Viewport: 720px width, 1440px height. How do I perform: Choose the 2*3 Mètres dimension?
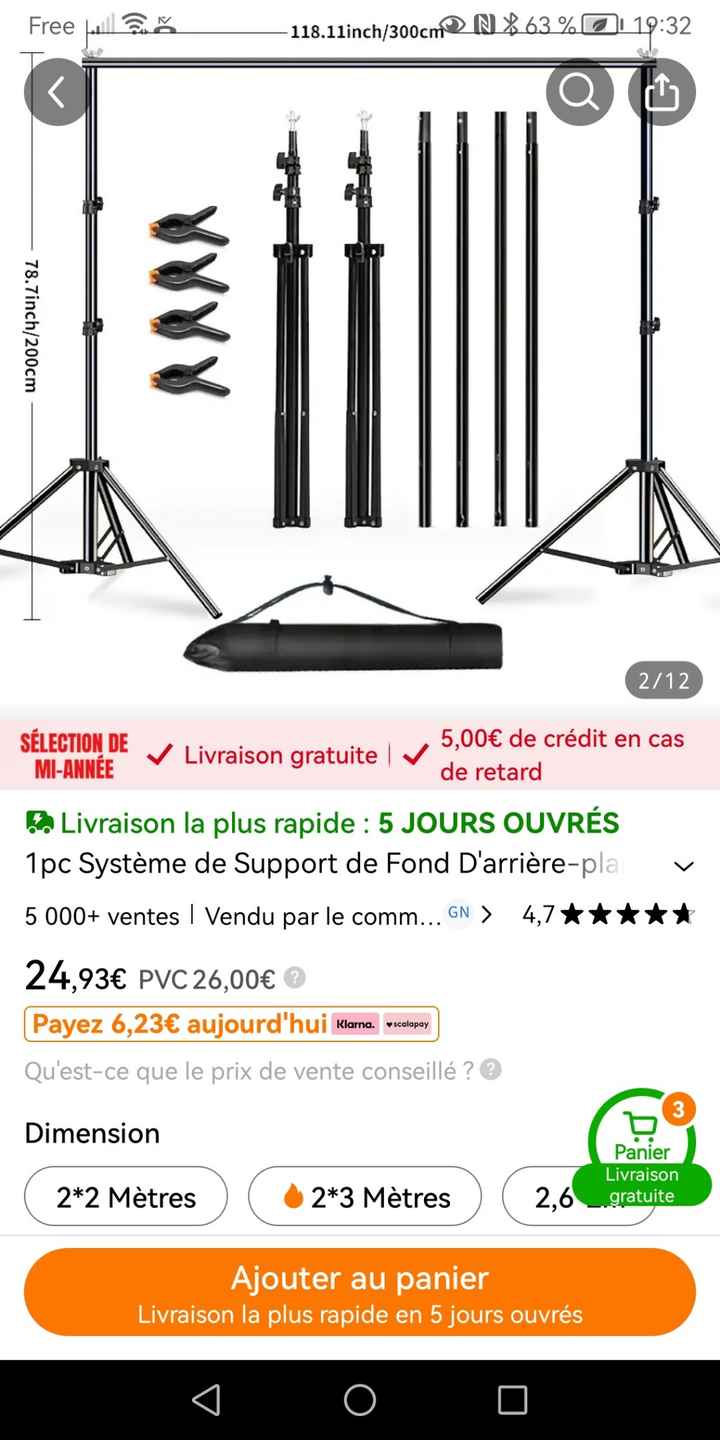[x=365, y=1196]
